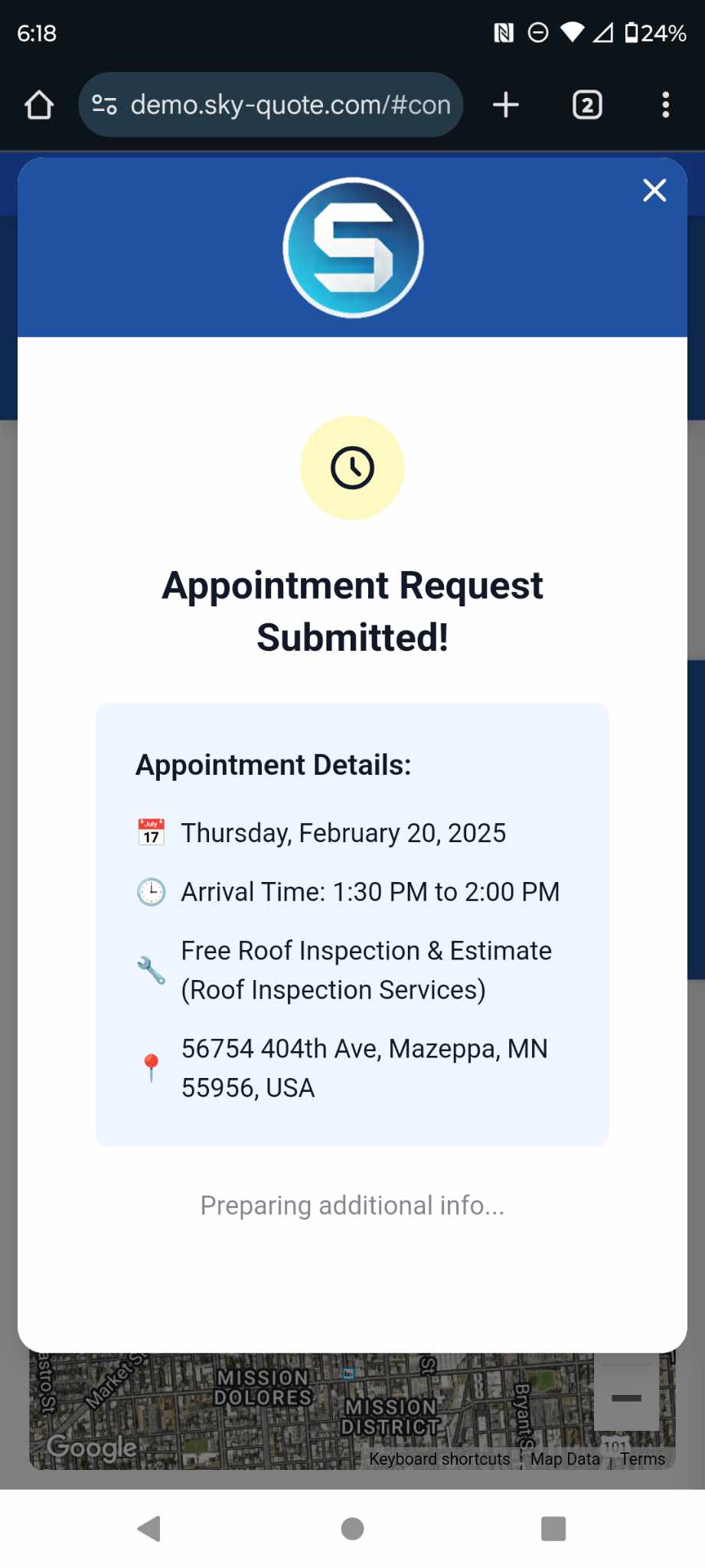705x1568 pixels.
Task: Click the calendar icon next to the date
Action: [150, 832]
